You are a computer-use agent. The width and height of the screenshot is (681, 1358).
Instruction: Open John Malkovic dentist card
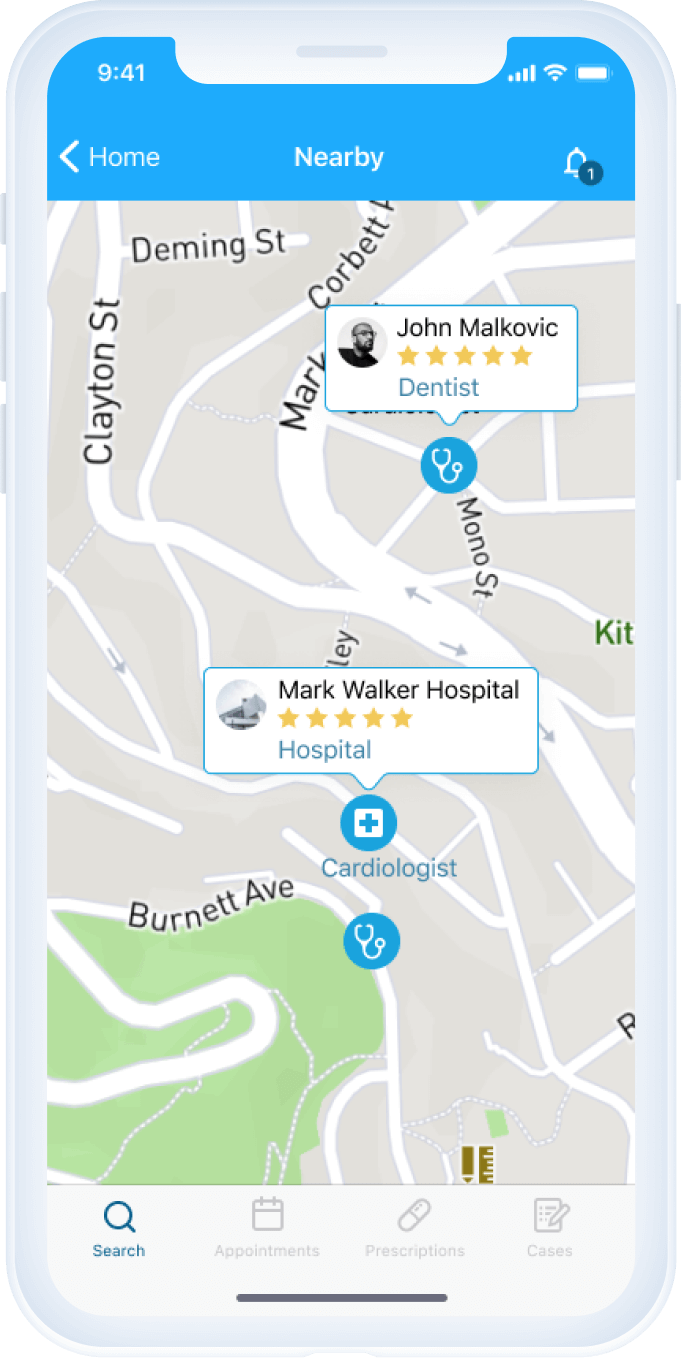click(451, 357)
